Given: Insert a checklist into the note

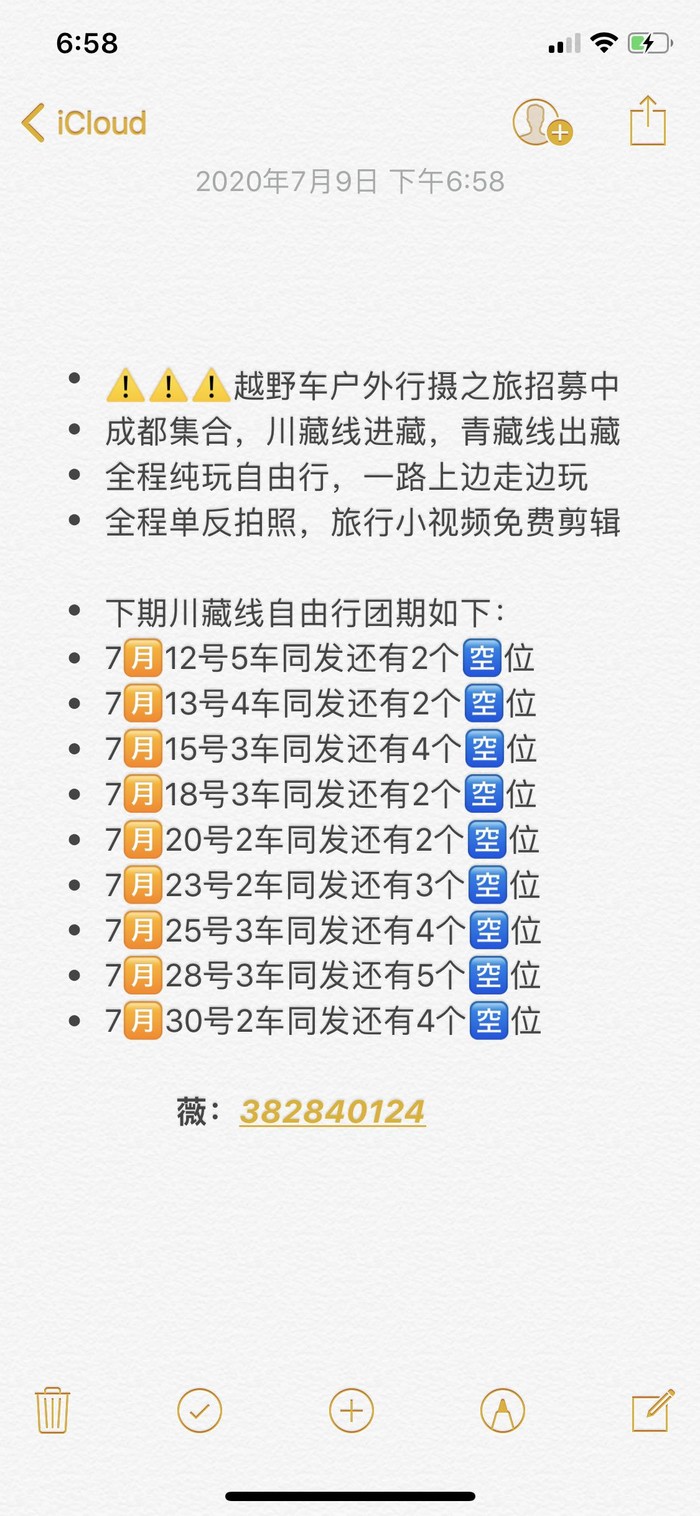Looking at the screenshot, I should click(200, 1410).
